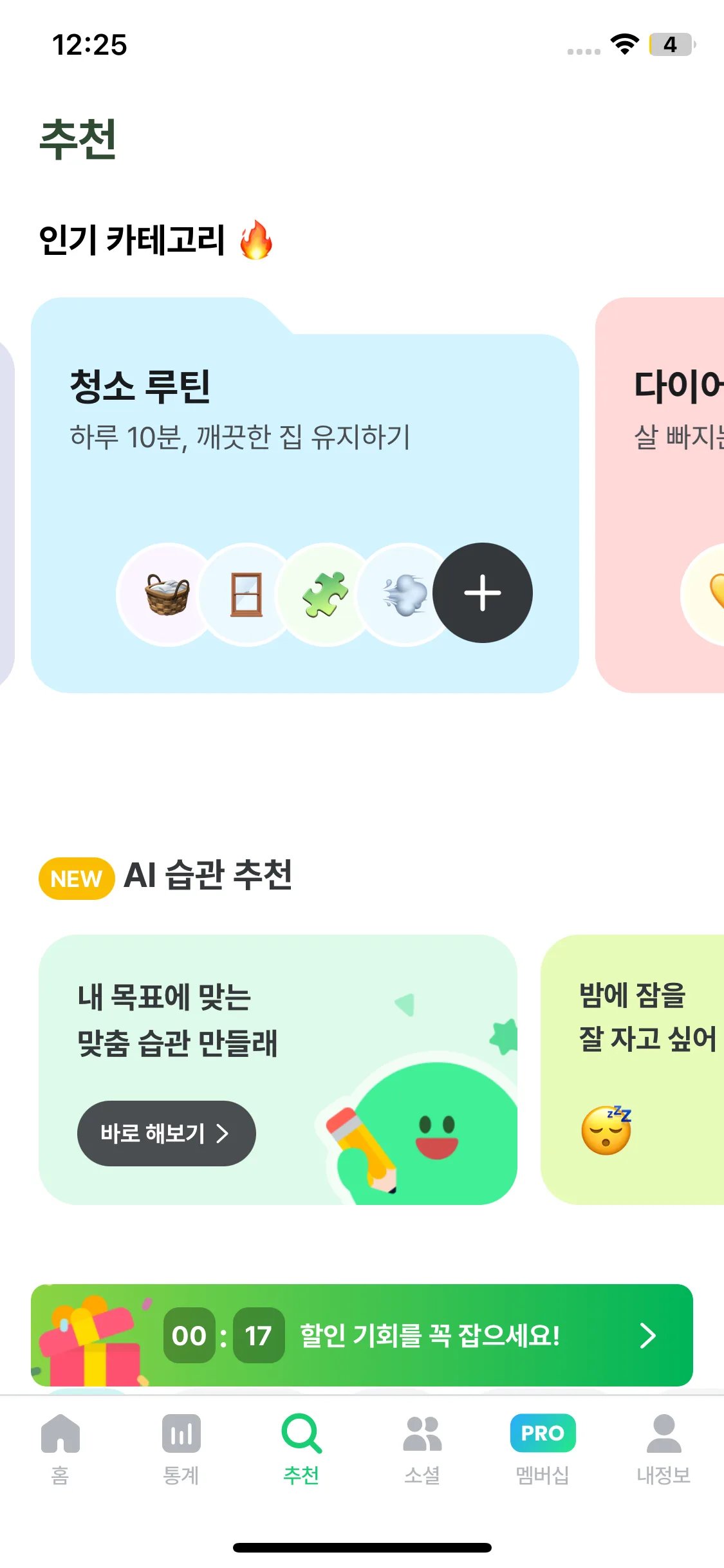Select the laundry basket habit icon

tap(167, 595)
